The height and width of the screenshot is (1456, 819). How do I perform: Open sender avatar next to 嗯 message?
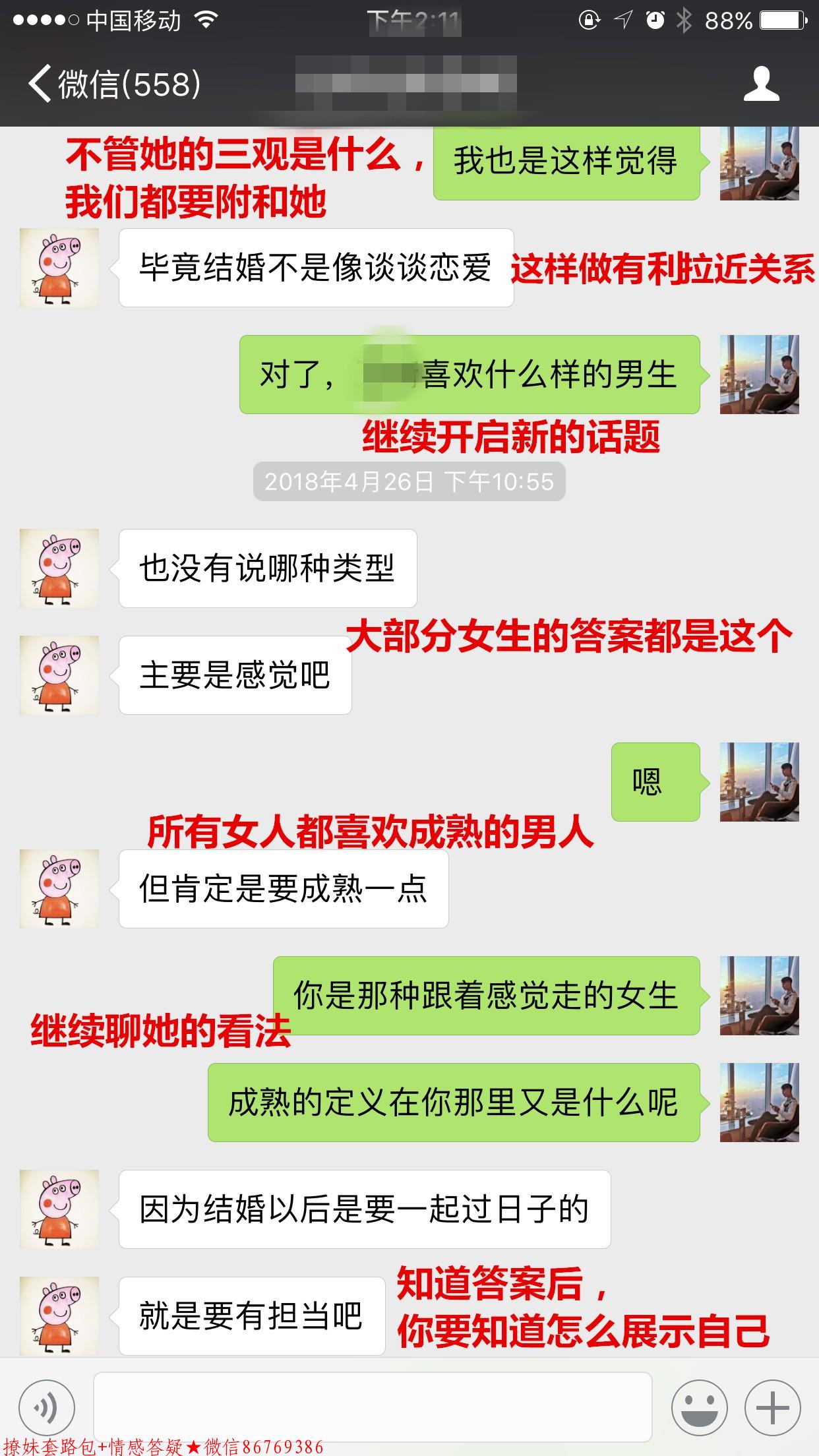[759, 781]
